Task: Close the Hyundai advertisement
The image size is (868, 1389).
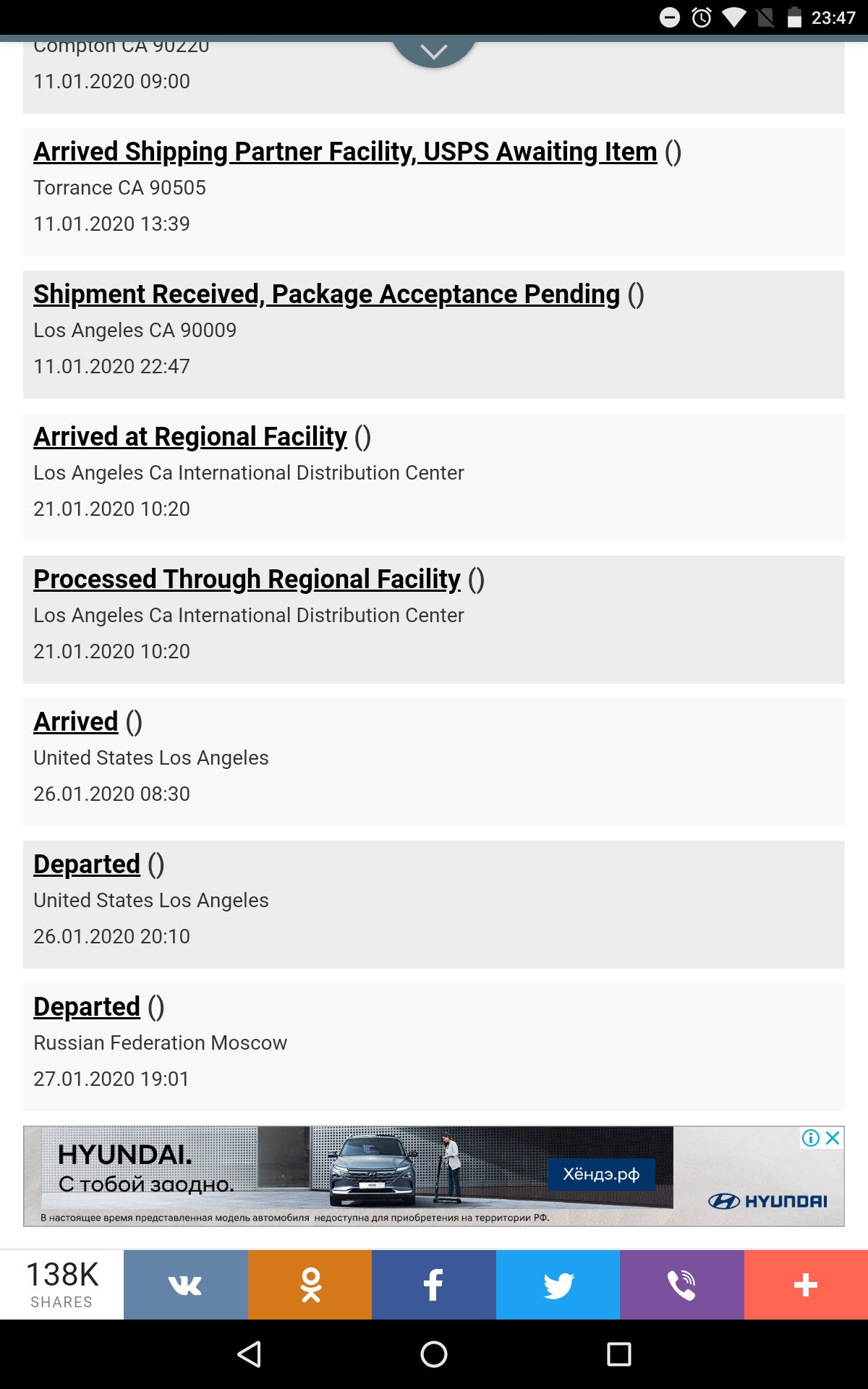Action: (833, 1138)
